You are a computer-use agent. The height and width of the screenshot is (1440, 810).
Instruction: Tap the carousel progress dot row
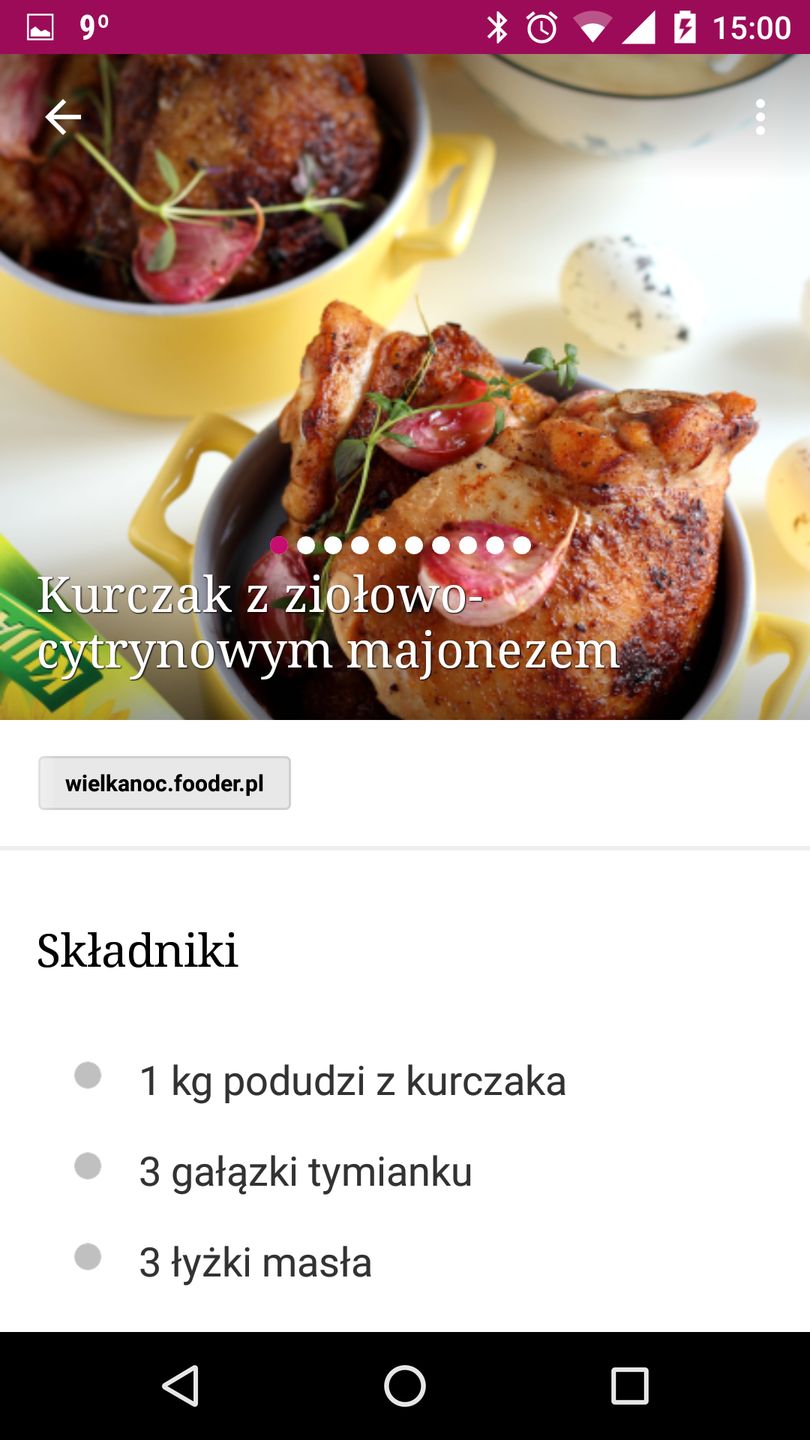click(x=400, y=546)
